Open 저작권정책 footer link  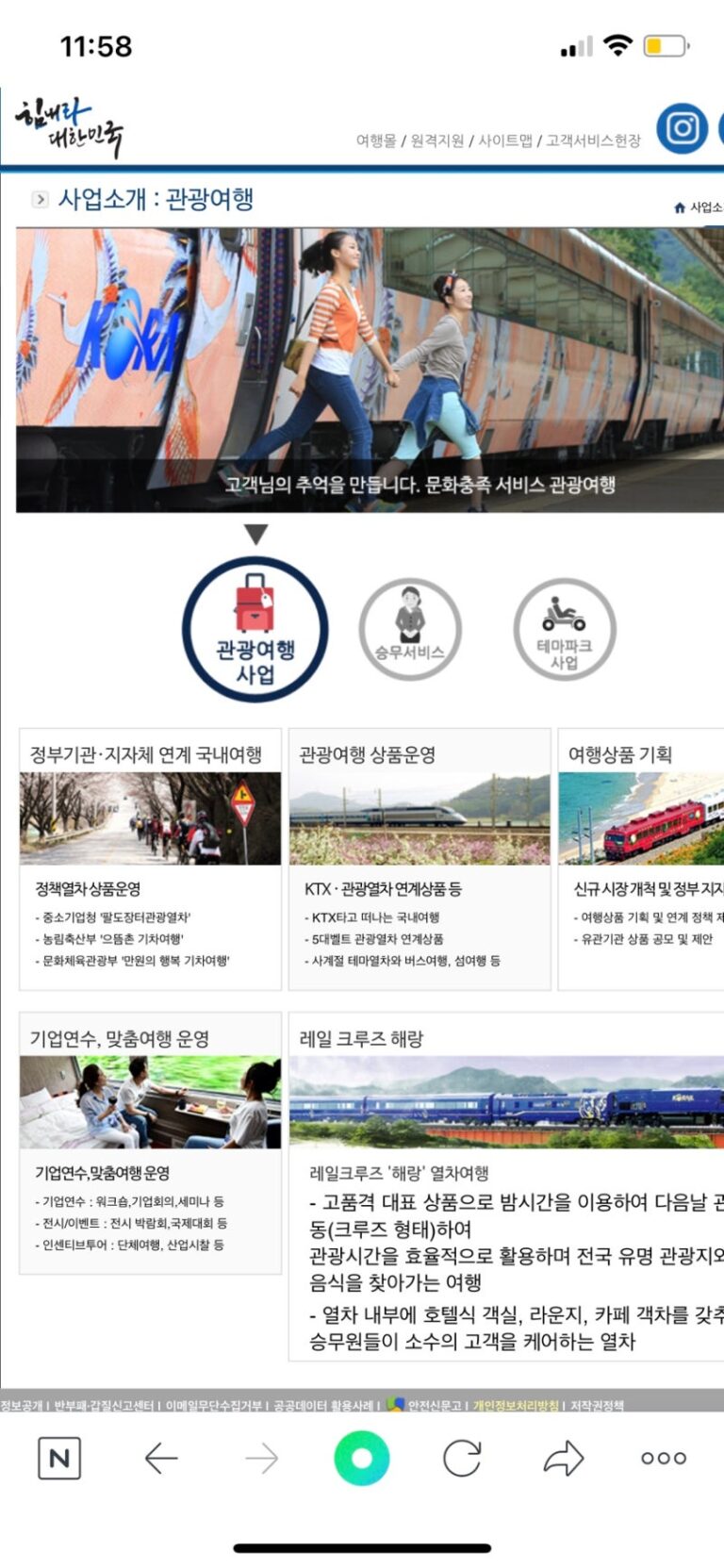pyautogui.click(x=597, y=1405)
